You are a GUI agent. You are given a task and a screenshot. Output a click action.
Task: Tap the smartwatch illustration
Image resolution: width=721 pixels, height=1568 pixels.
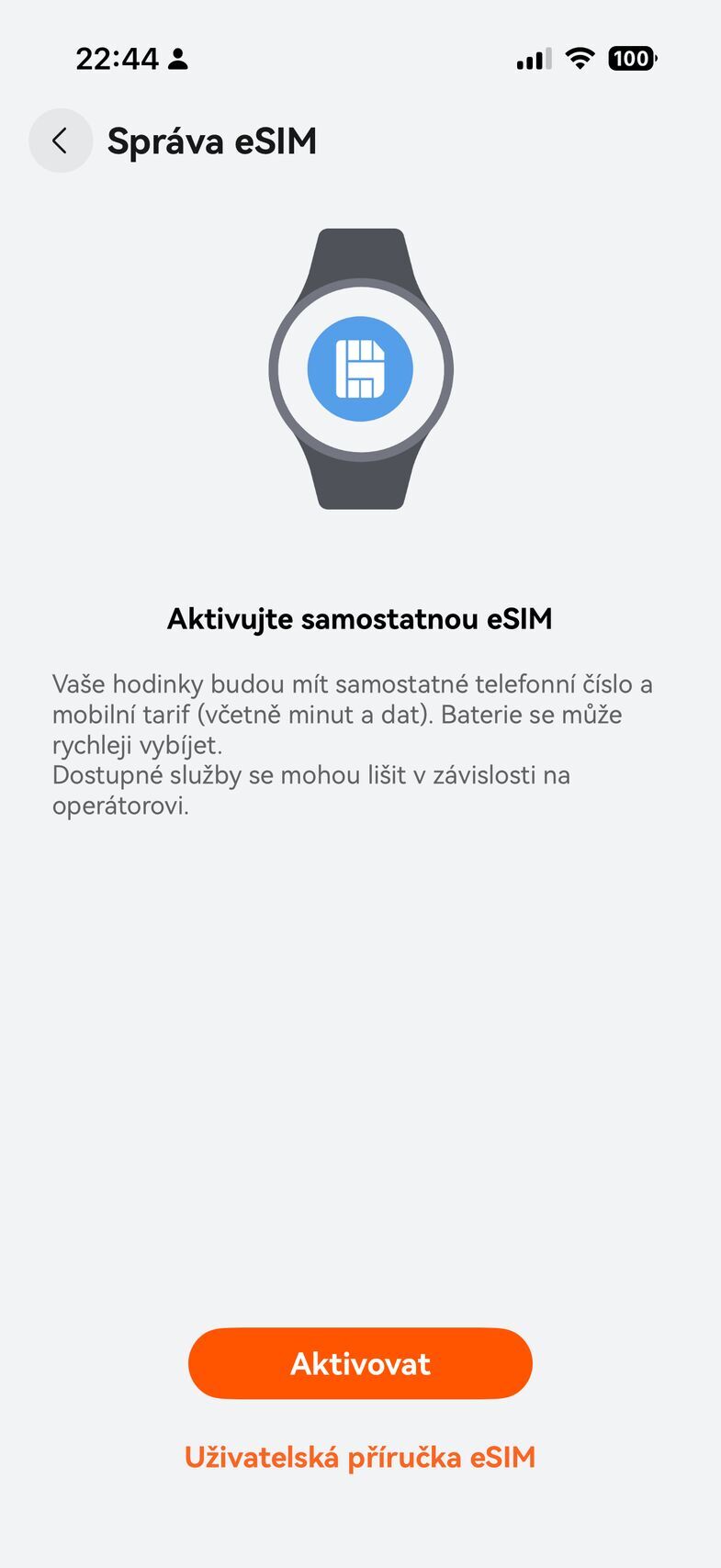(x=359, y=367)
